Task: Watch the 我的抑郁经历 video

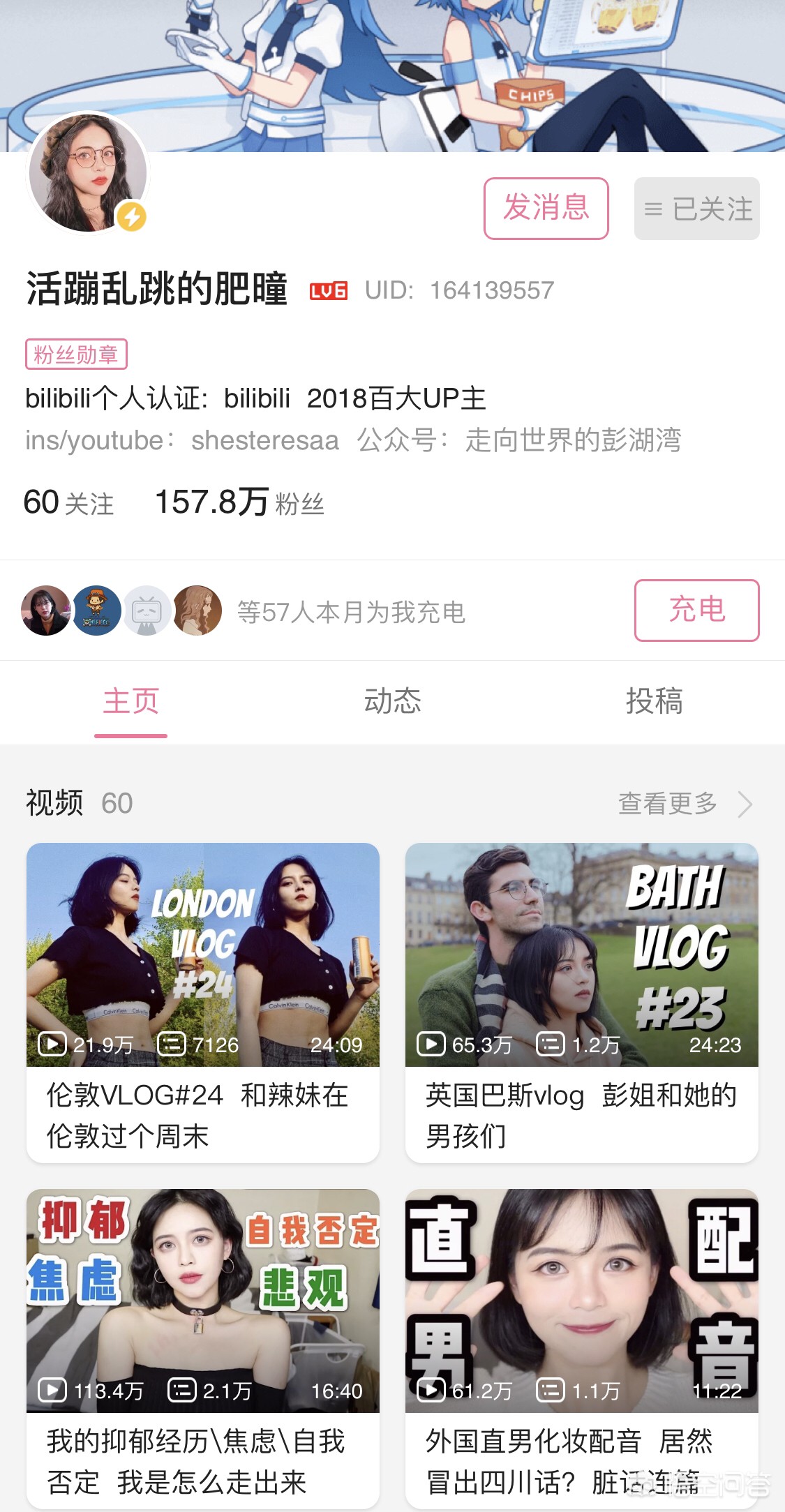Action: click(x=203, y=1301)
